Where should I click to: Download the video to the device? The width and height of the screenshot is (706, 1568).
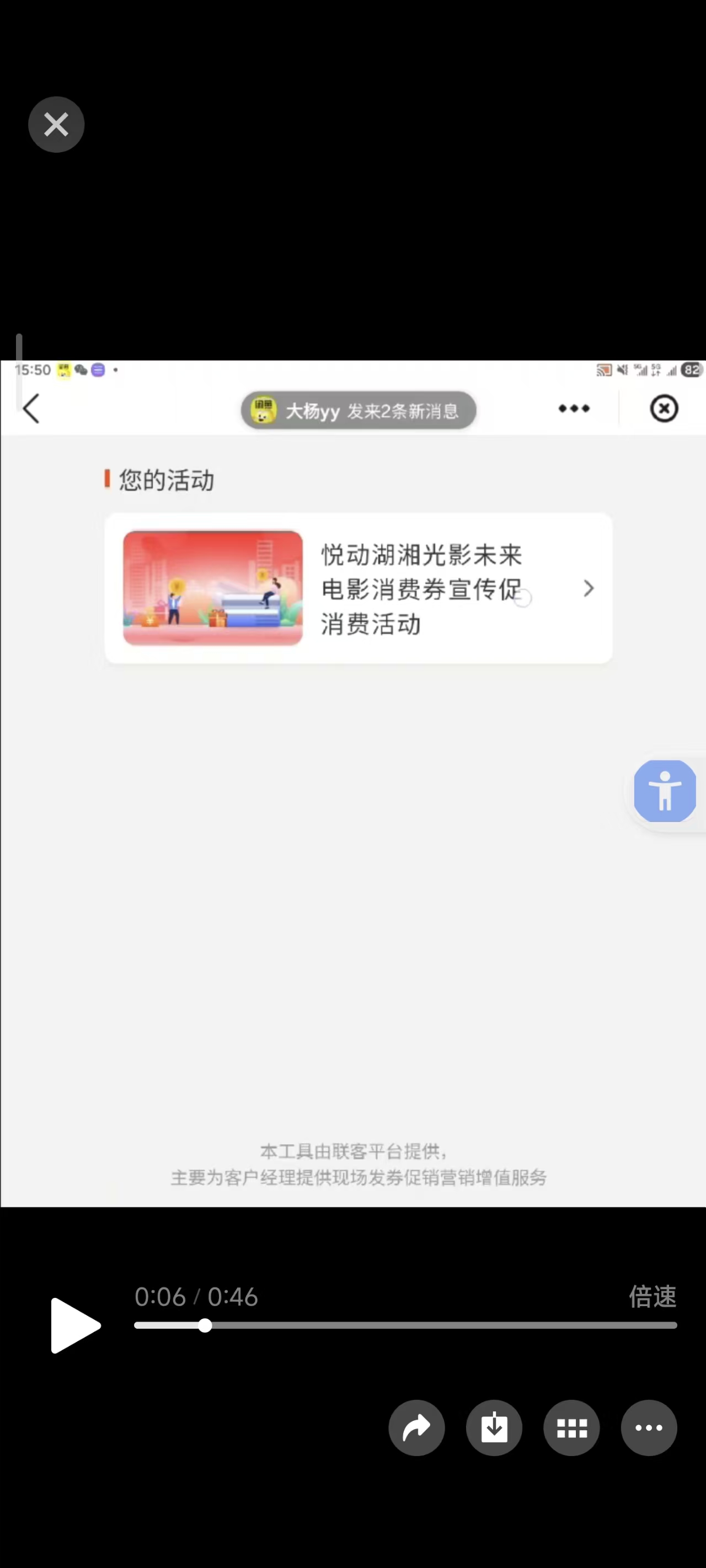pyautogui.click(x=494, y=1428)
